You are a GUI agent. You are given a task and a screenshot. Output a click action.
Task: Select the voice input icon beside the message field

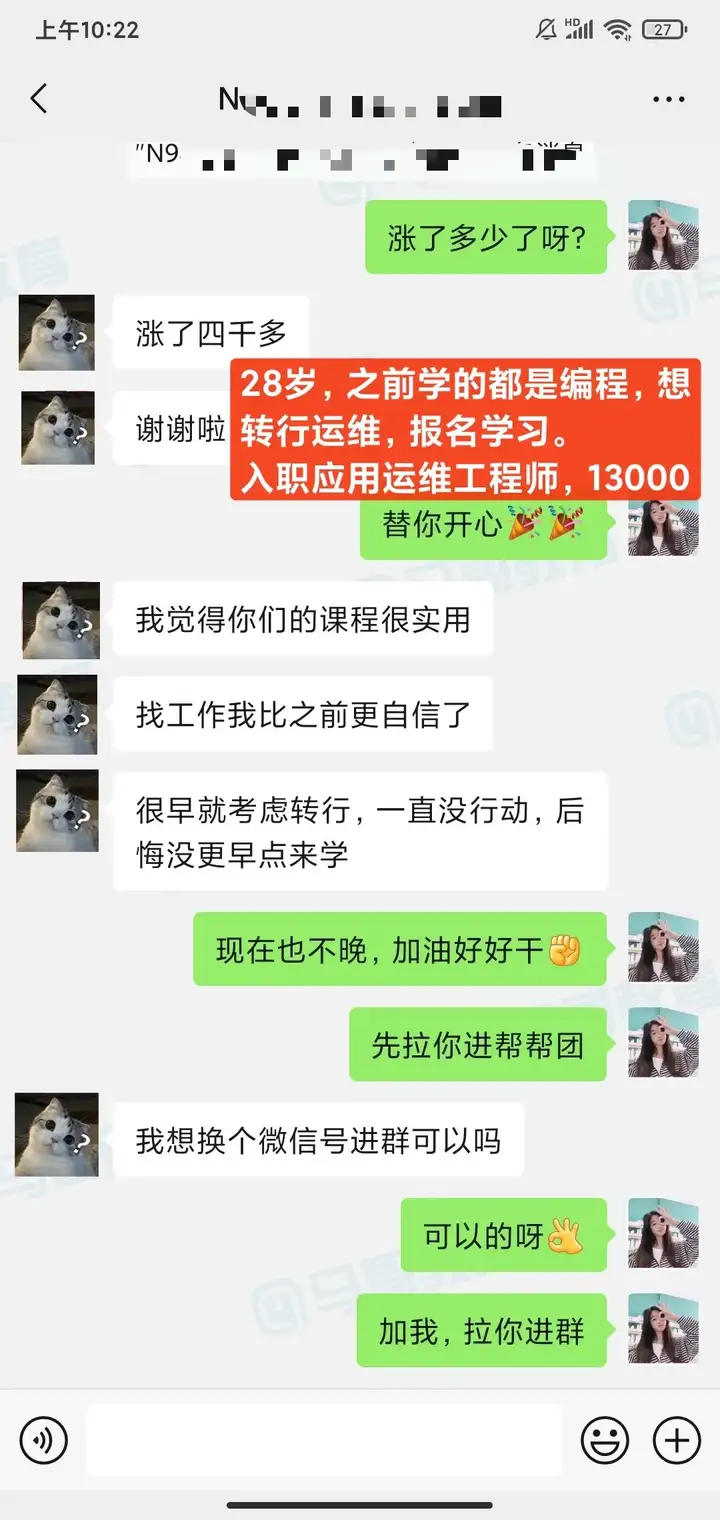pyautogui.click(x=43, y=1440)
